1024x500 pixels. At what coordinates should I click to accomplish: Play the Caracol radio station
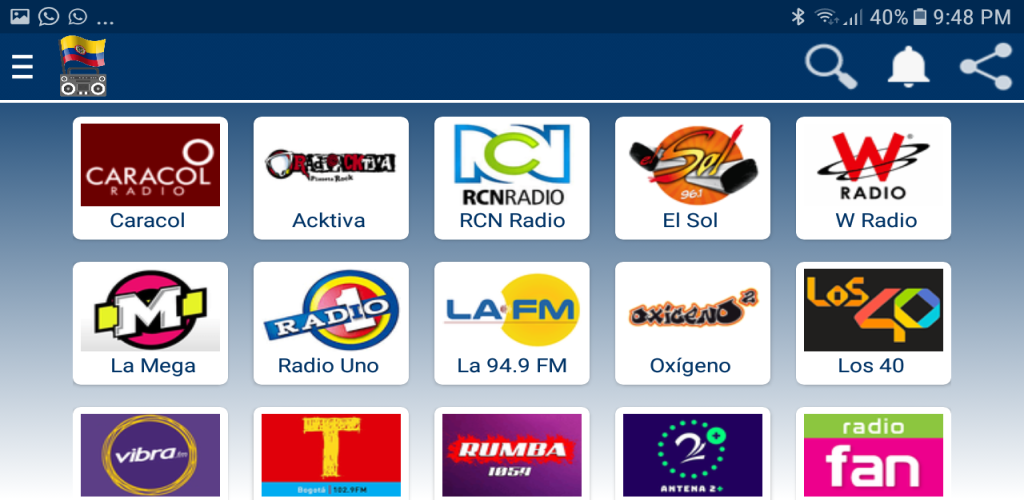[x=150, y=178]
